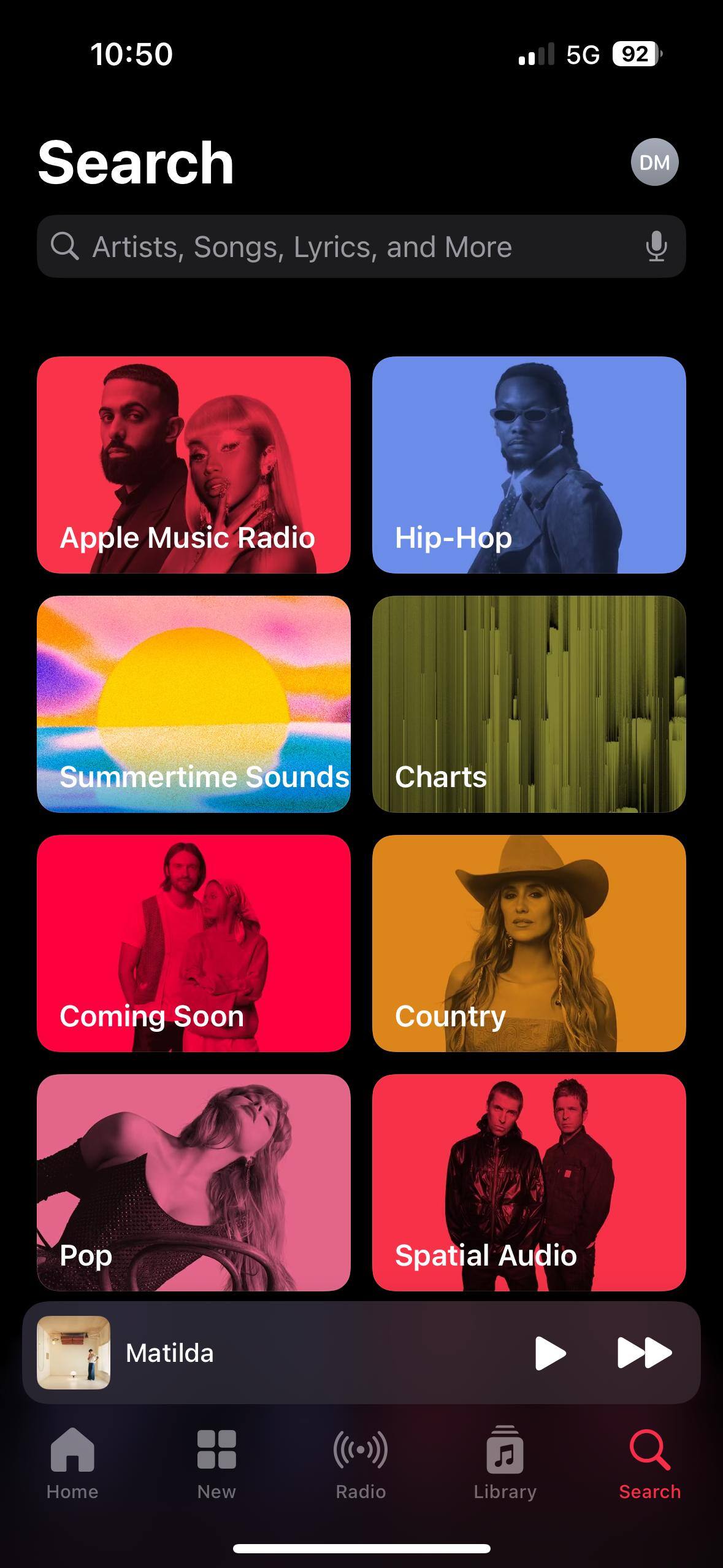Open the Summertime Sounds tile
Viewport: 723px width, 1568px height.
point(194,704)
